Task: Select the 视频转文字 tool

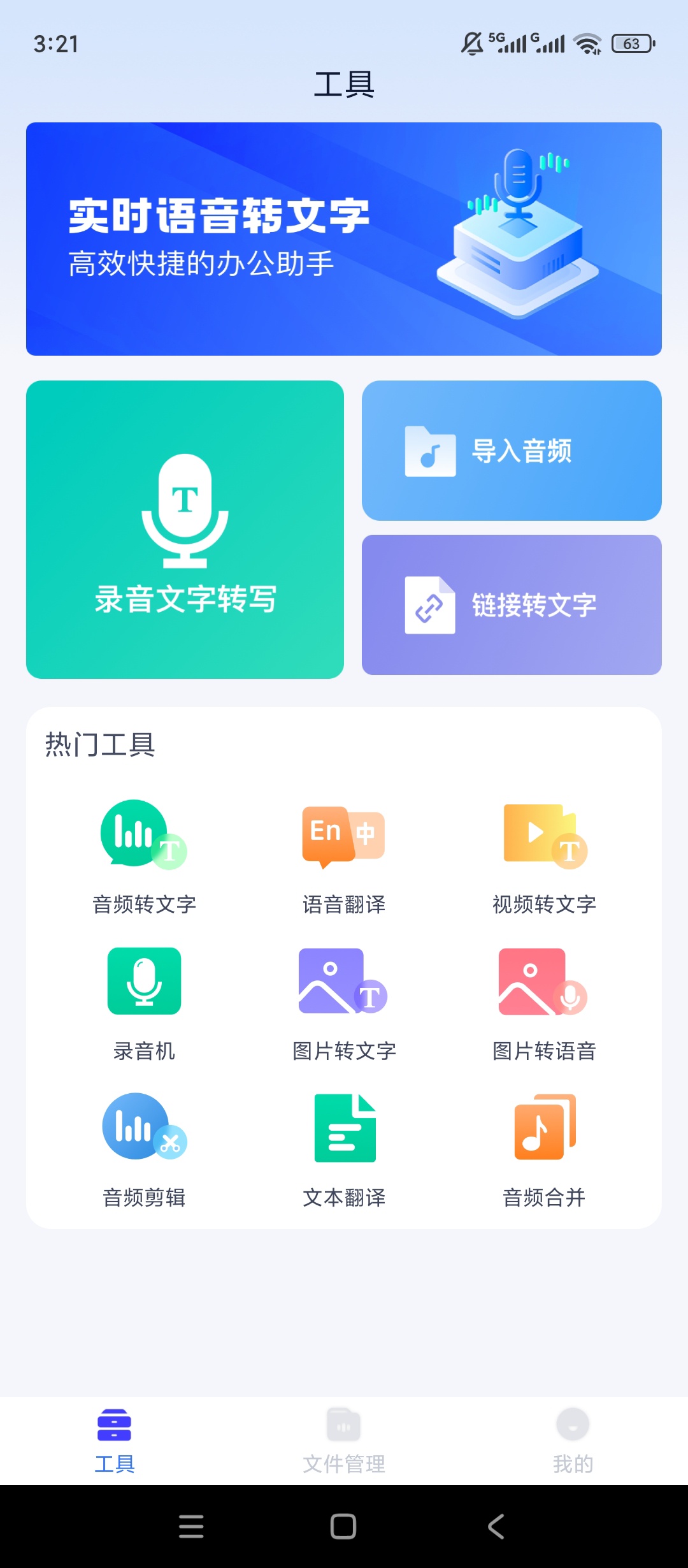Action: click(x=545, y=857)
